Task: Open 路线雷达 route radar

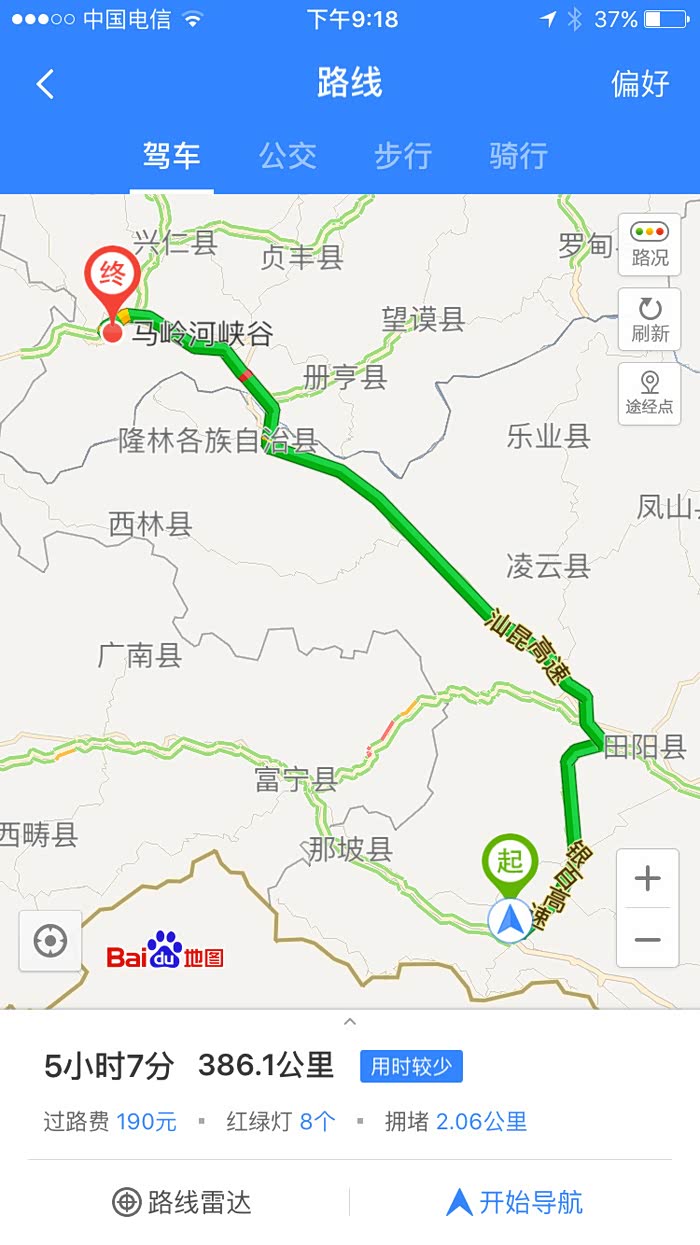Action: coord(180,1202)
